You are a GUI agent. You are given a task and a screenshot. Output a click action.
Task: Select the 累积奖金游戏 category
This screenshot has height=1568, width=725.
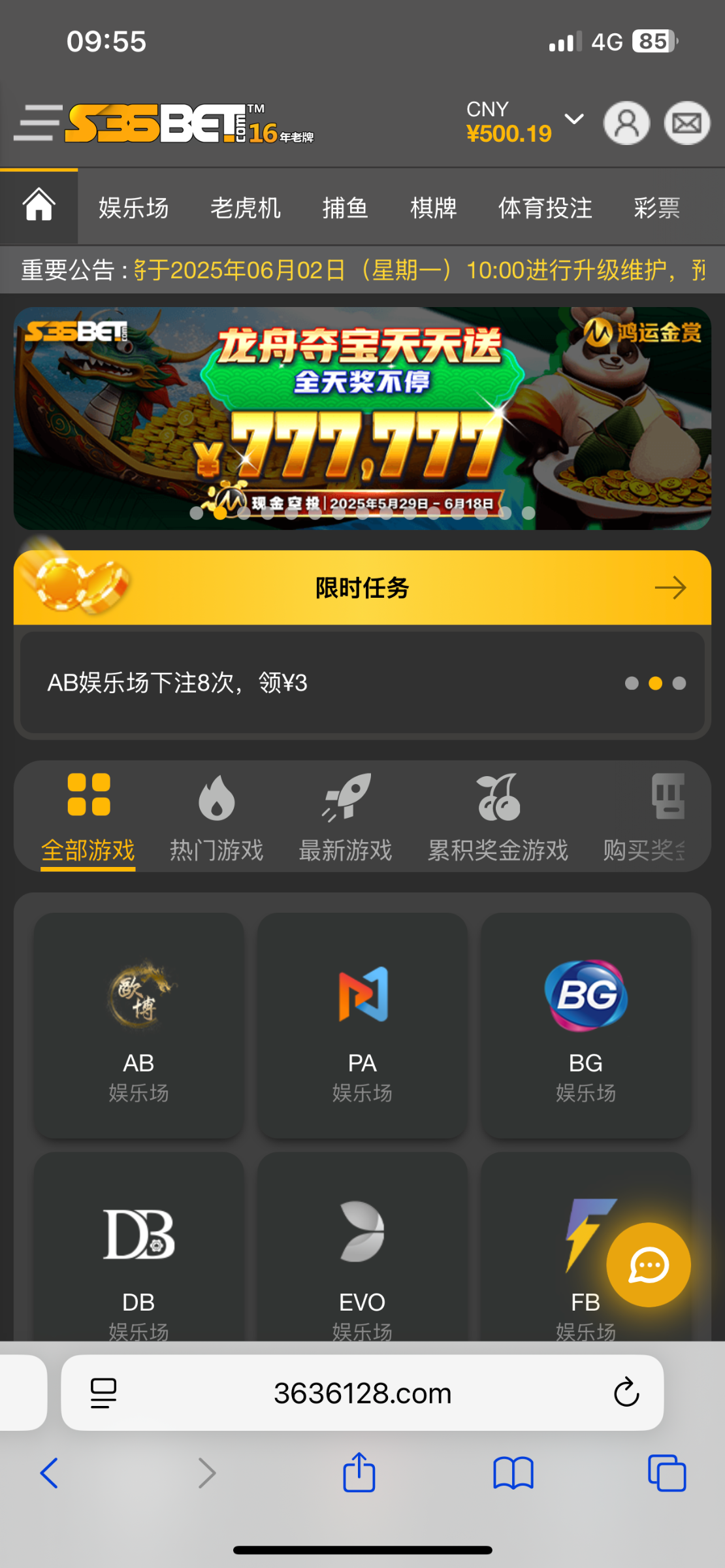[498, 817]
